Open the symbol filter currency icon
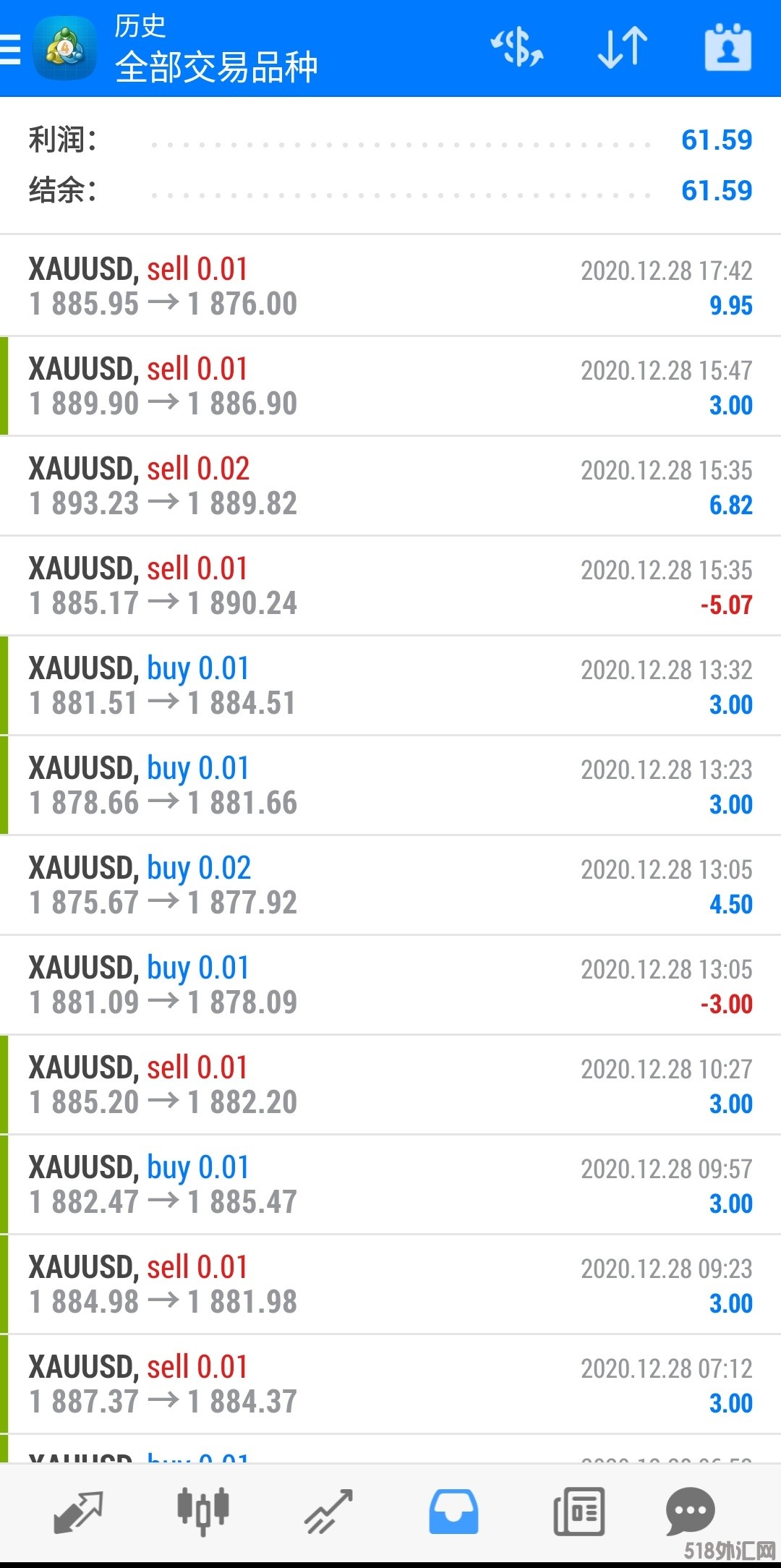Viewport: 781px width, 1568px height. [516, 48]
